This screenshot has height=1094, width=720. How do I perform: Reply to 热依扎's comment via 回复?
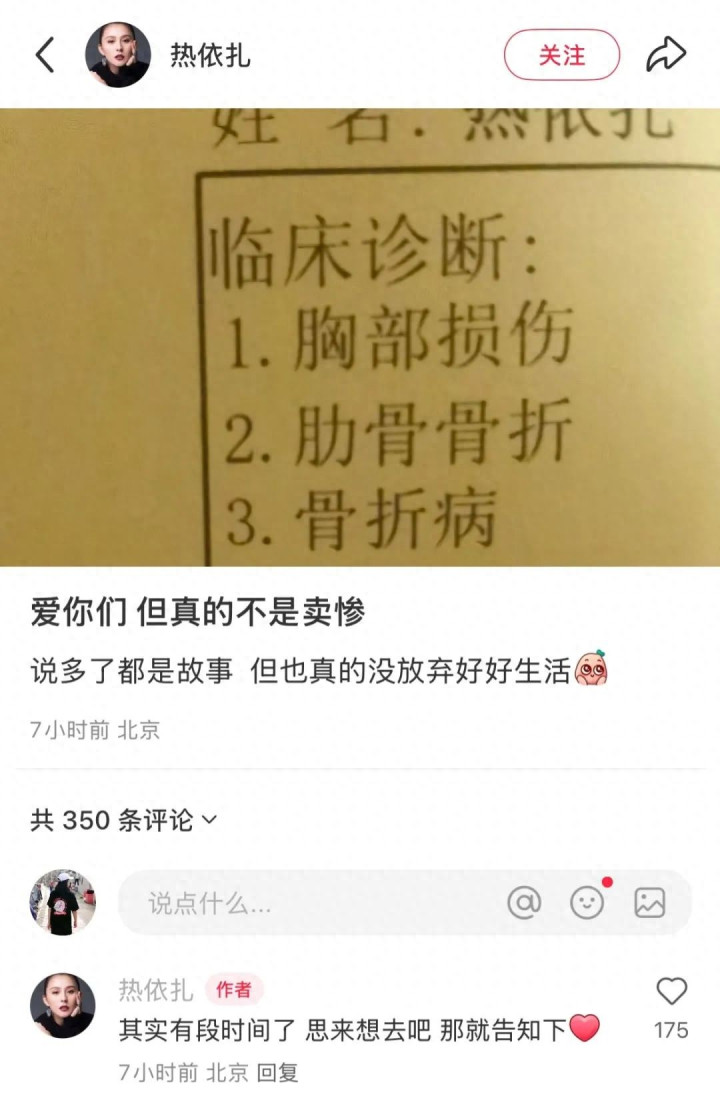(277, 1073)
